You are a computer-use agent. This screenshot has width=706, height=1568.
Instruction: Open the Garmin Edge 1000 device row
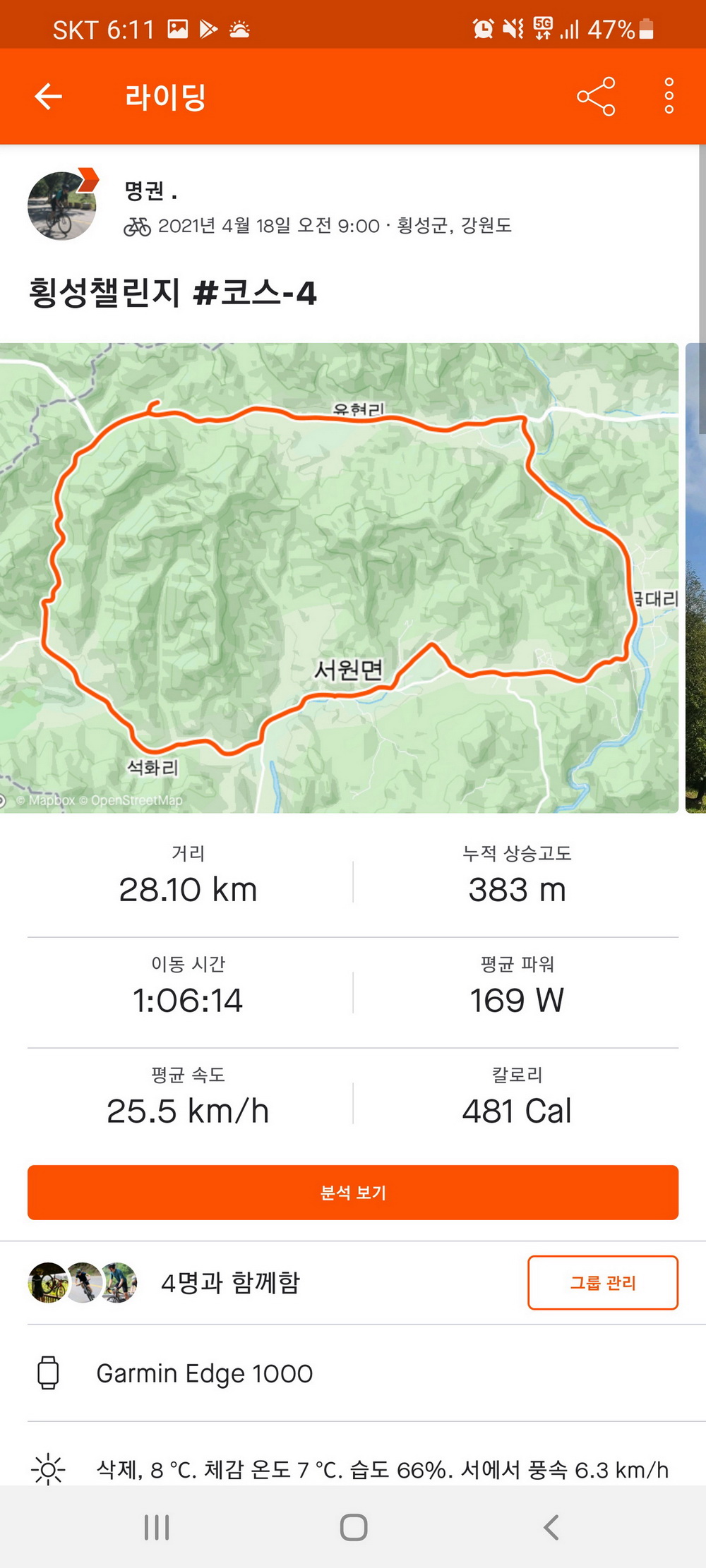tap(205, 1373)
